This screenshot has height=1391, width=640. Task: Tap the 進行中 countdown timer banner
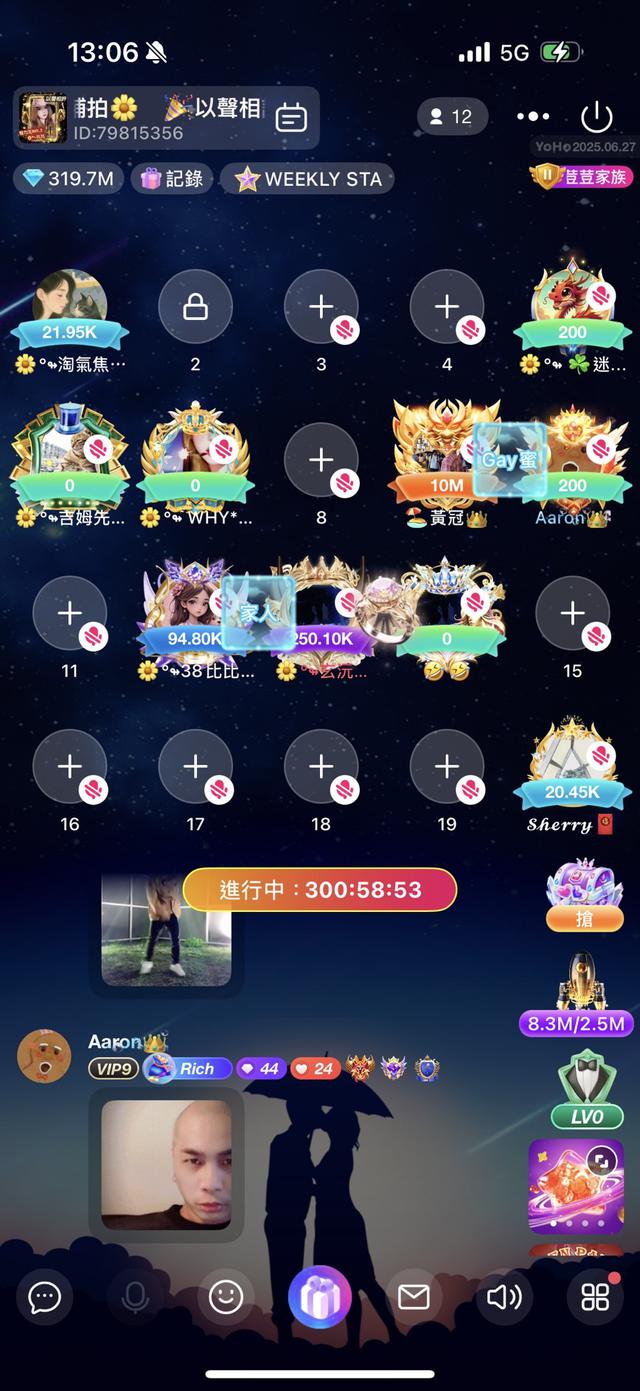(x=320, y=889)
